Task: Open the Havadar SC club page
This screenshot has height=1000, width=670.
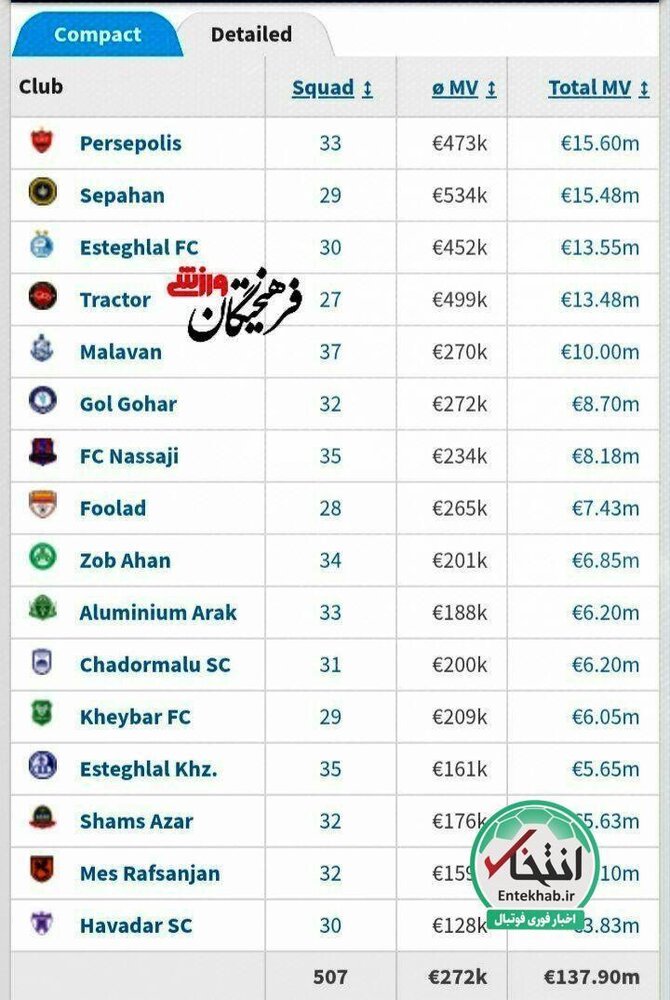Action: point(135,925)
